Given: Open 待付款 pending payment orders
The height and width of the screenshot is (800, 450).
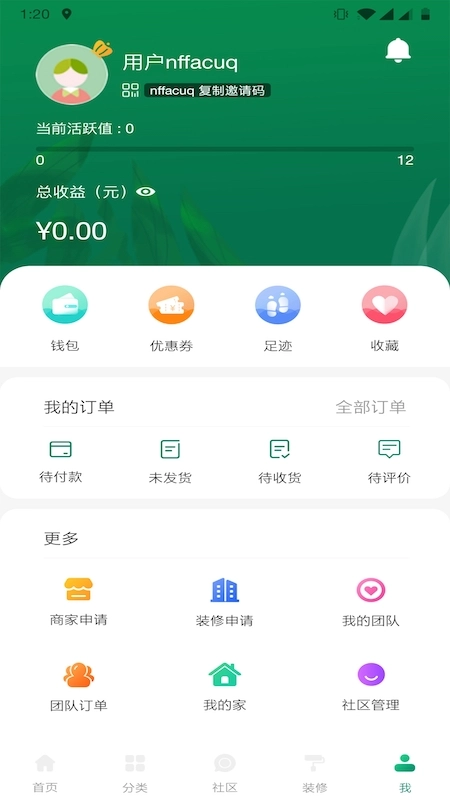Looking at the screenshot, I should coord(61,462).
